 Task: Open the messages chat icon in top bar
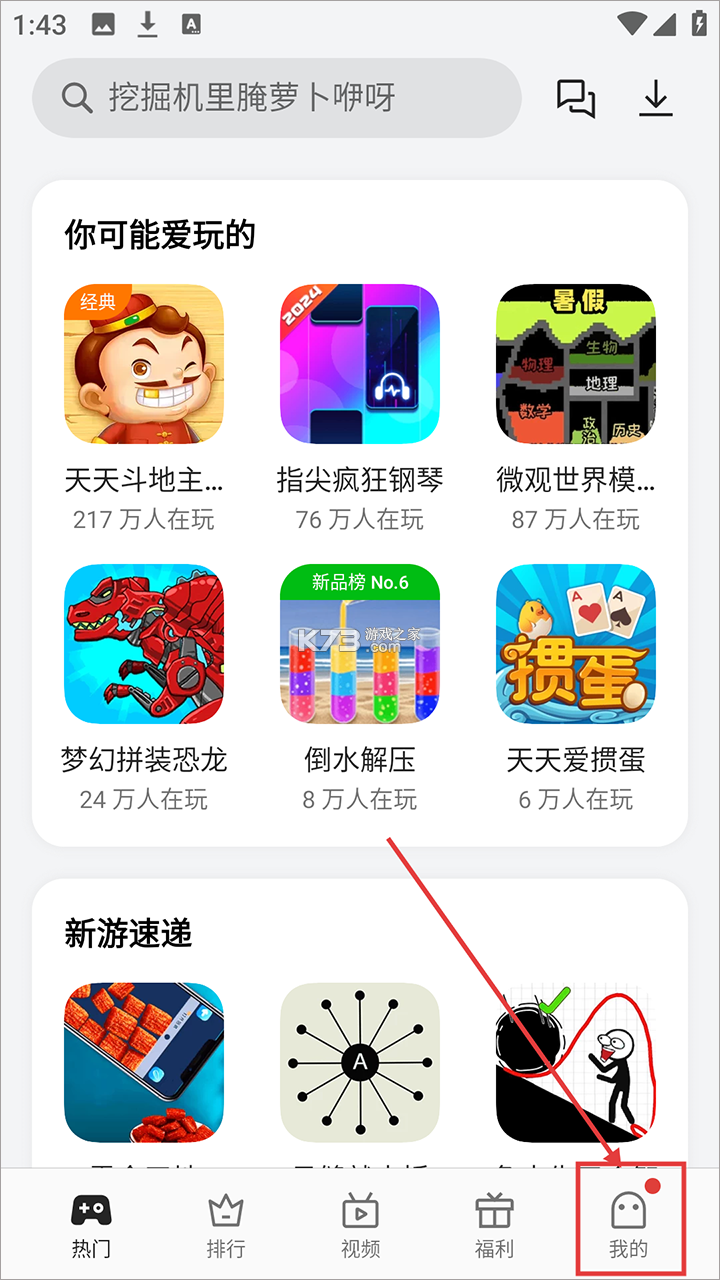coord(577,97)
